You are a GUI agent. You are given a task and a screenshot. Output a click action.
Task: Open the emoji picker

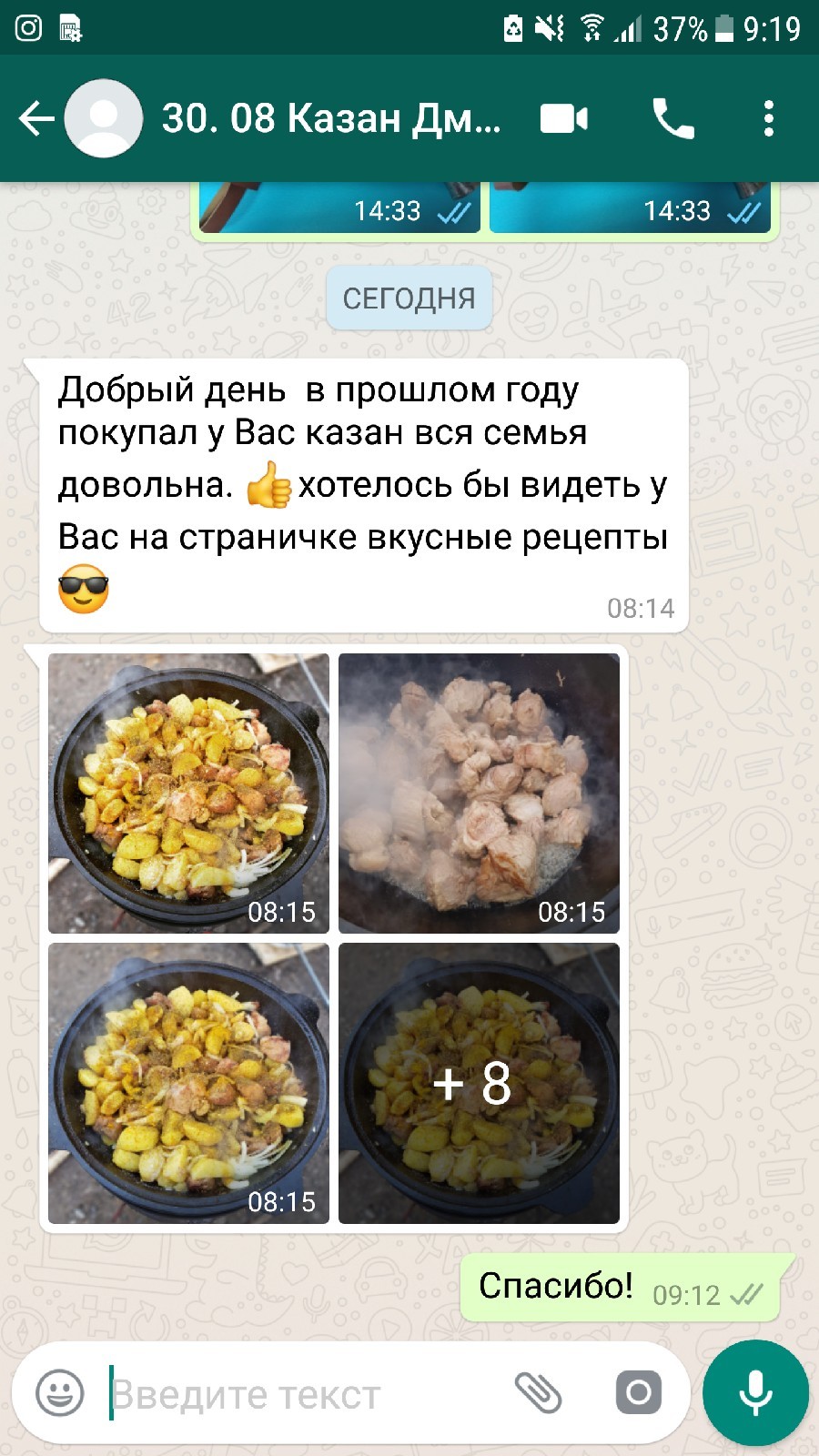(x=60, y=1393)
